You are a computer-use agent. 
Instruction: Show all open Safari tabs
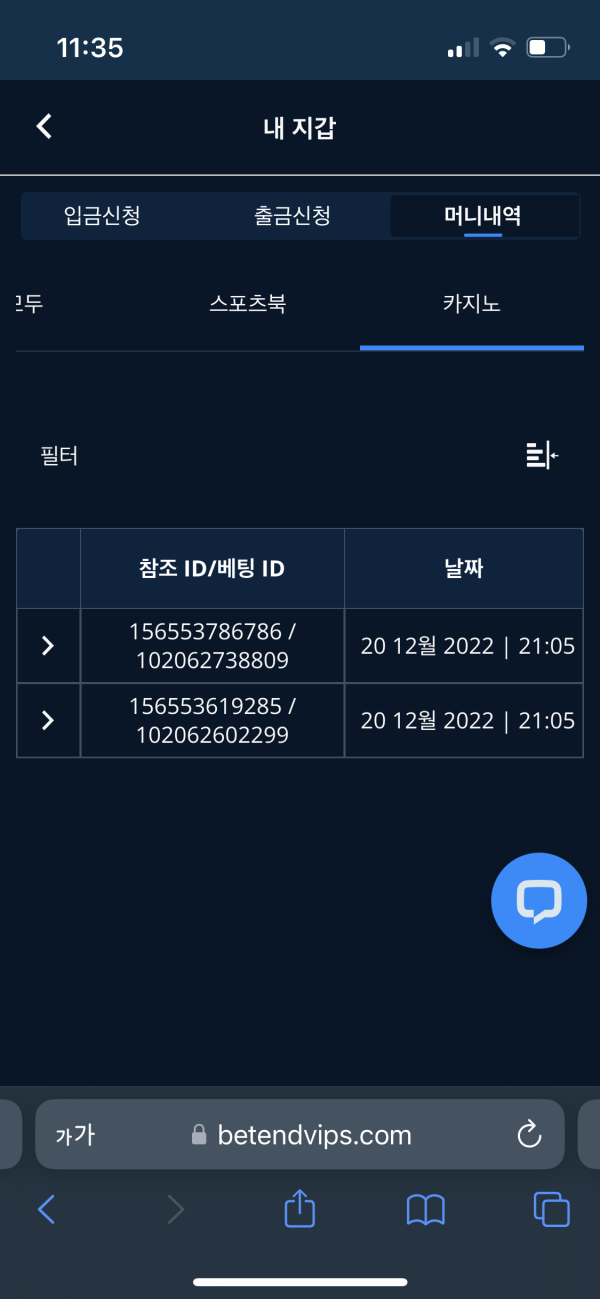click(551, 1210)
